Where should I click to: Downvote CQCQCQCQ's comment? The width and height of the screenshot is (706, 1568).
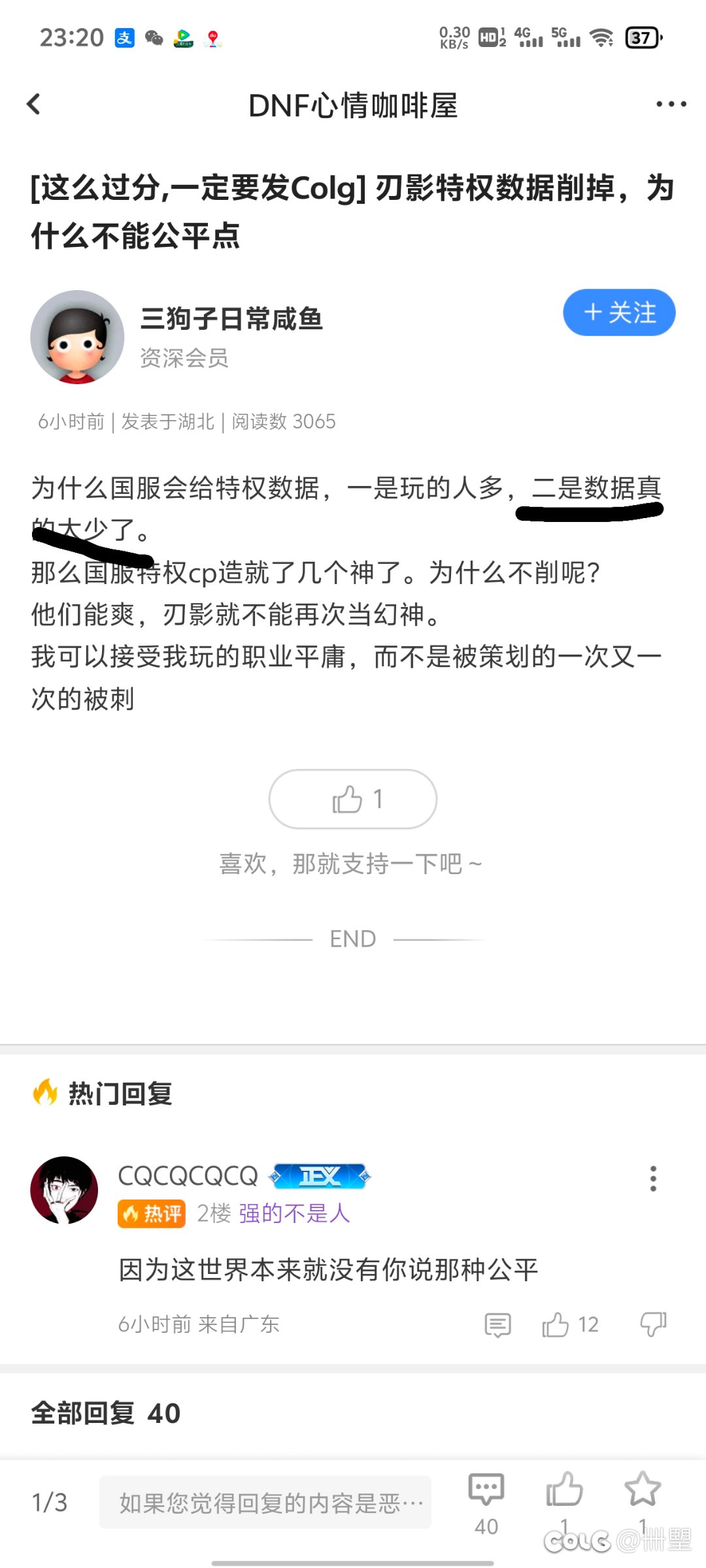(653, 1325)
